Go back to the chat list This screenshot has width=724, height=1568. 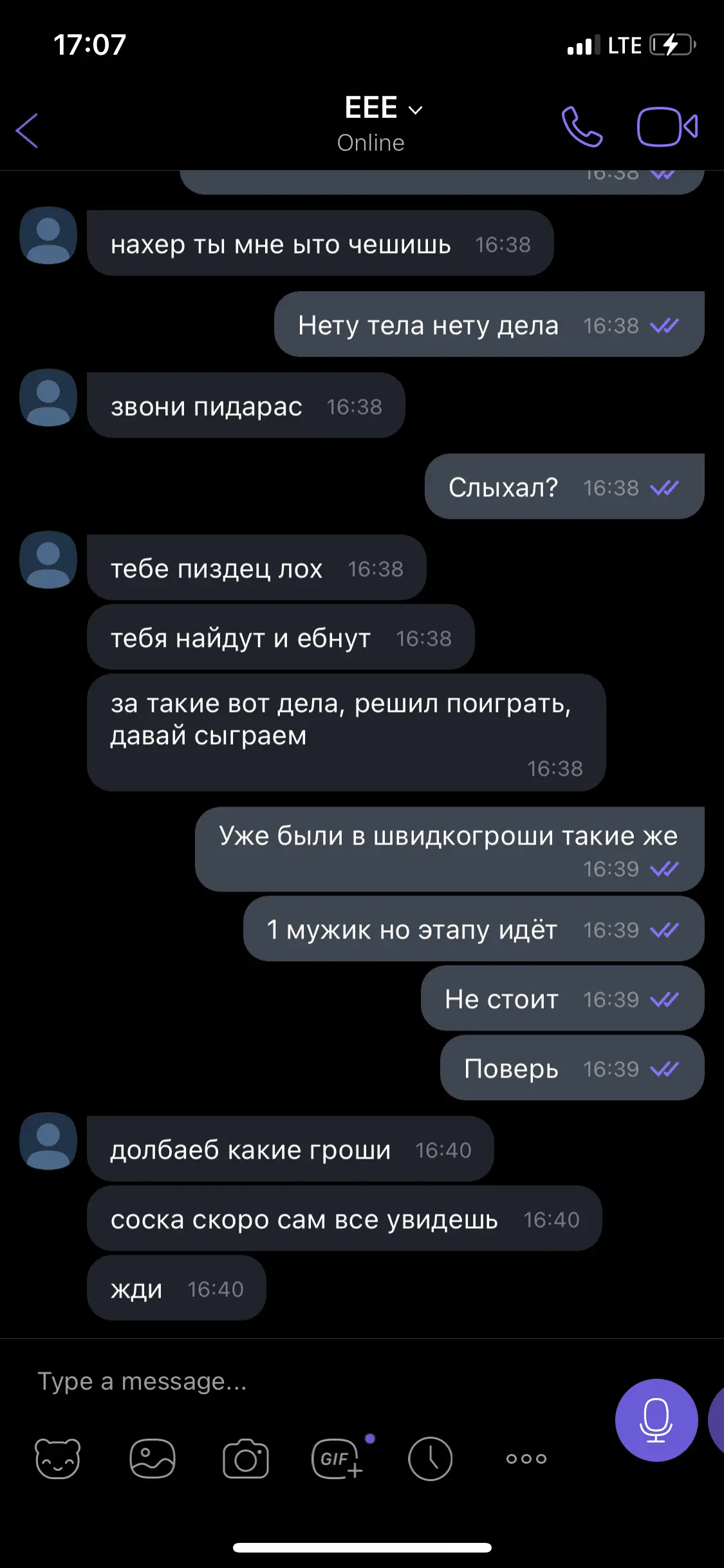27,131
